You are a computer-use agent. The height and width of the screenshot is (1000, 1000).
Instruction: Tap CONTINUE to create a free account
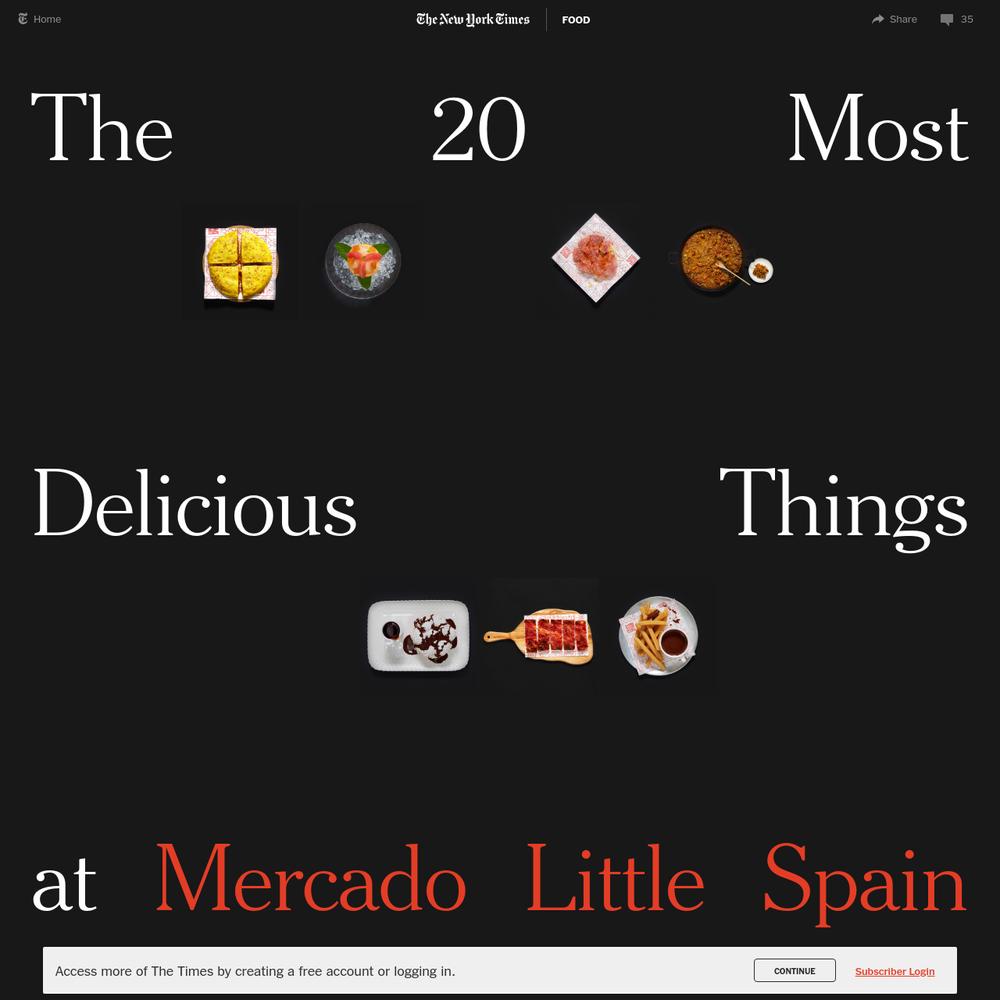pos(794,971)
